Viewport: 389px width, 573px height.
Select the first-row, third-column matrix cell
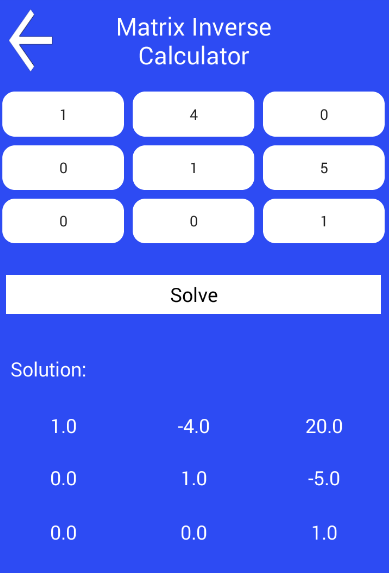[x=324, y=114]
